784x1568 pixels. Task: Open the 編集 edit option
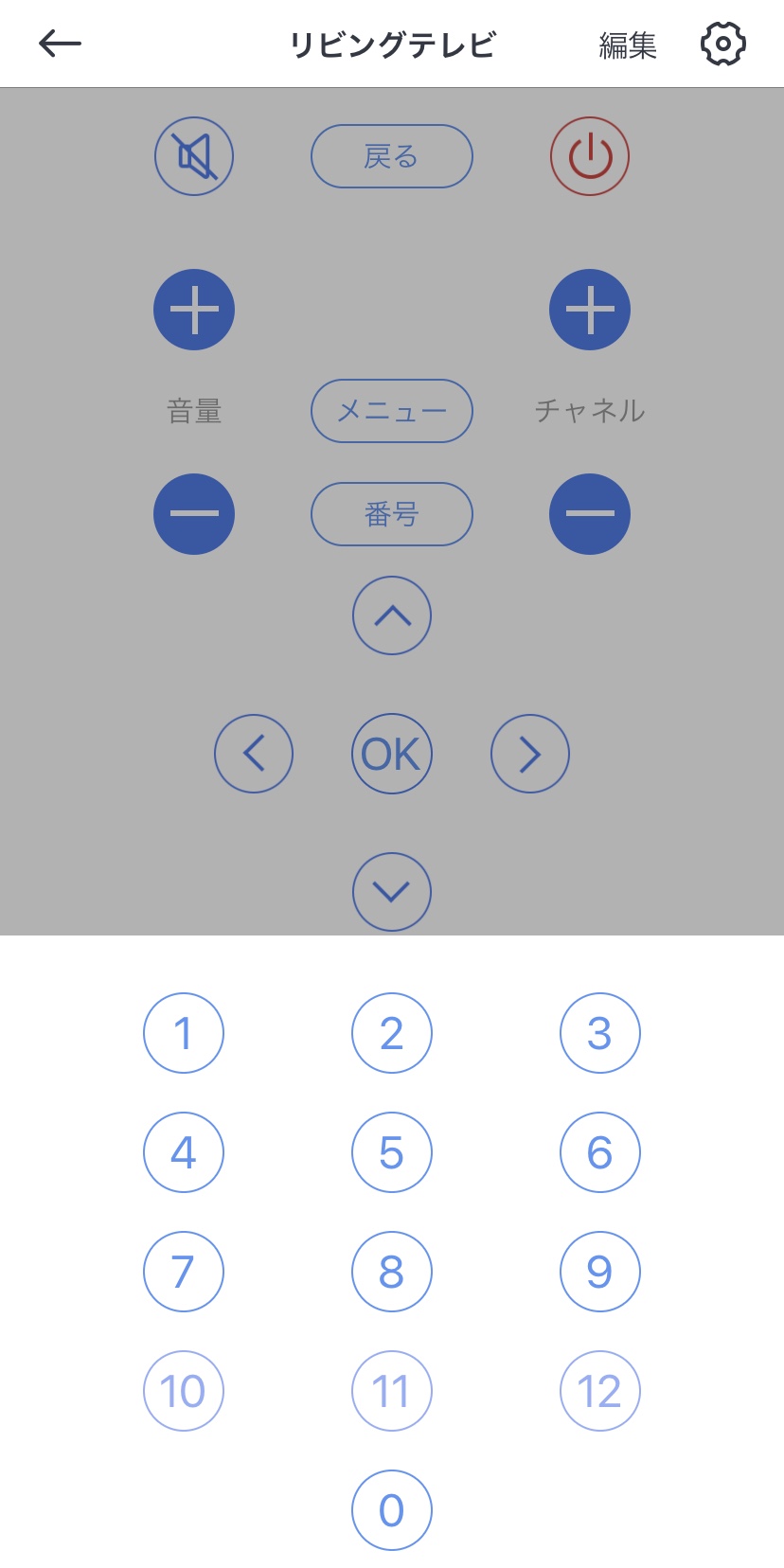coord(627,45)
